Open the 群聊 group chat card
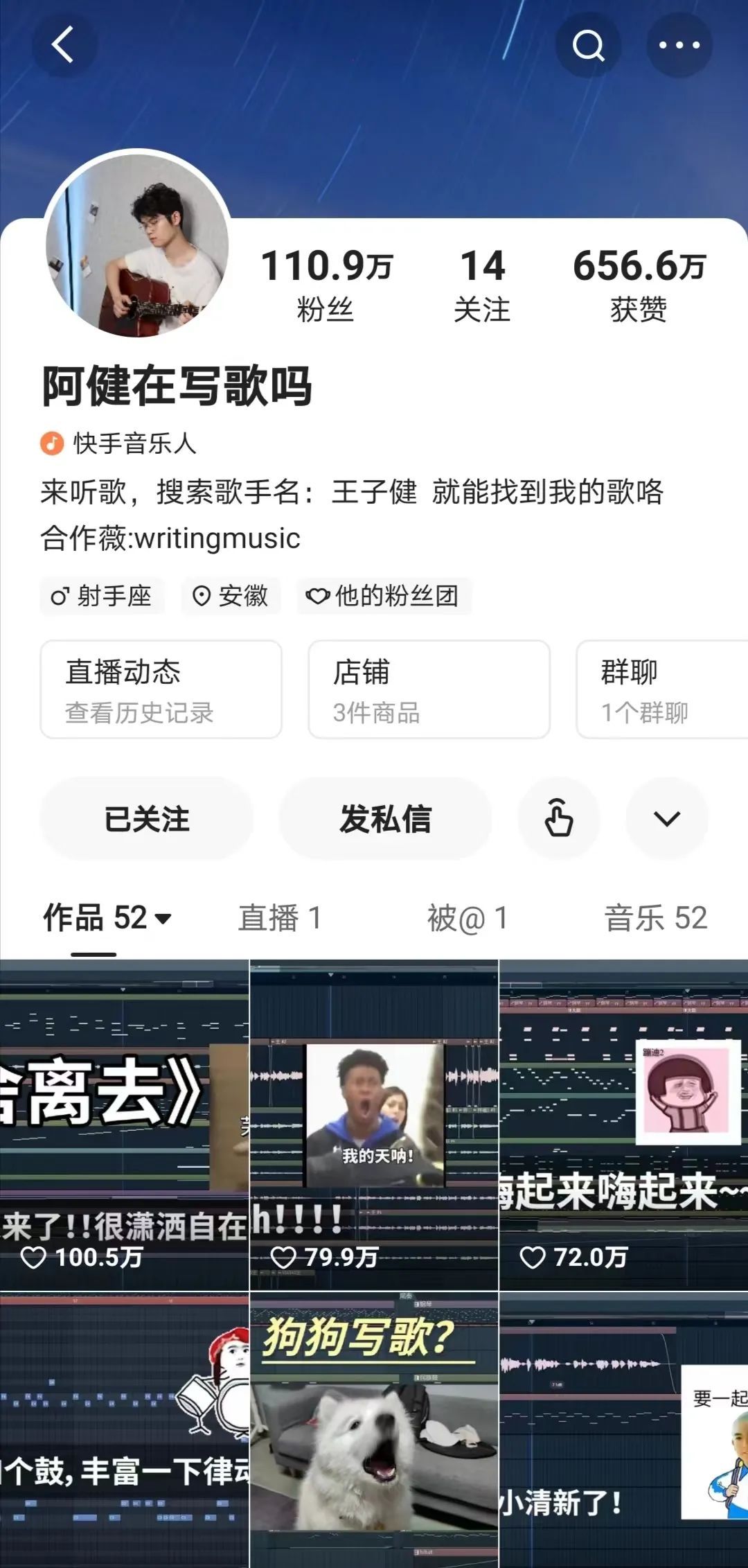 click(x=661, y=689)
